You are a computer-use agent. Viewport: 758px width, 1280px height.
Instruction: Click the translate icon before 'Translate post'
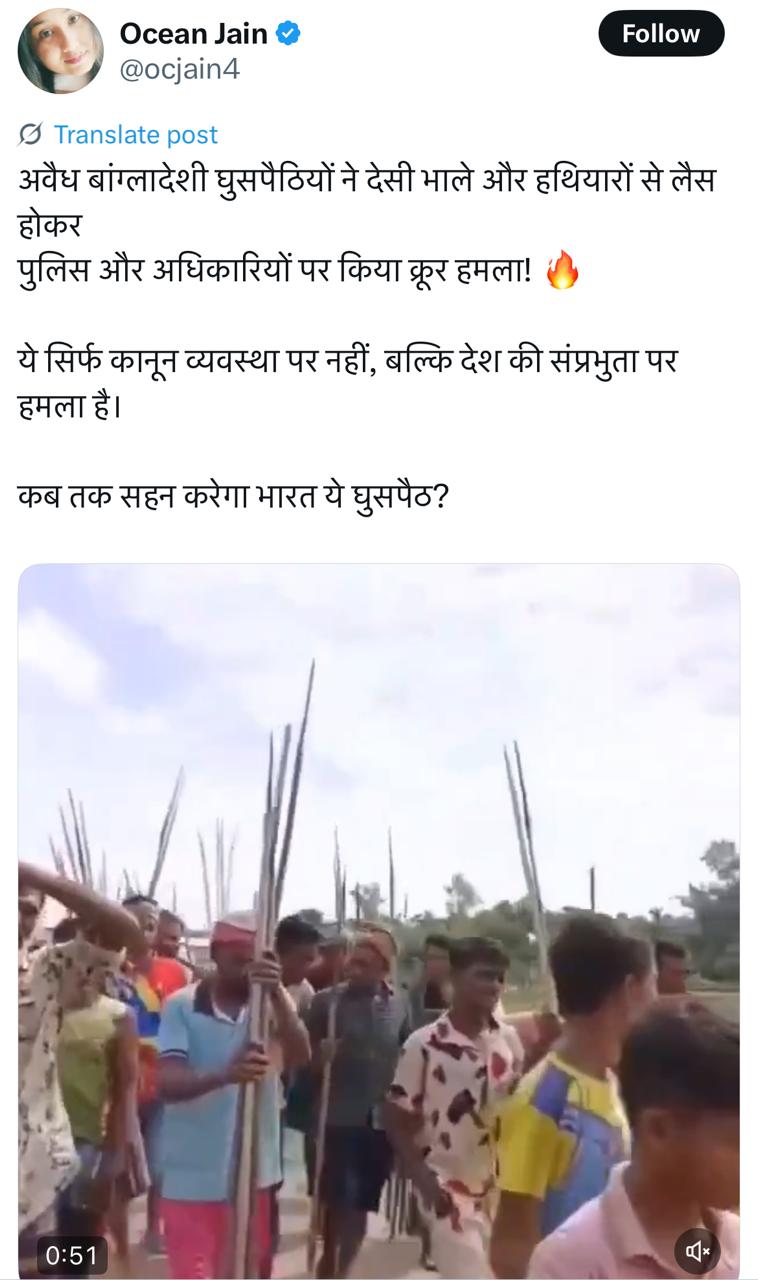[x=27, y=135]
